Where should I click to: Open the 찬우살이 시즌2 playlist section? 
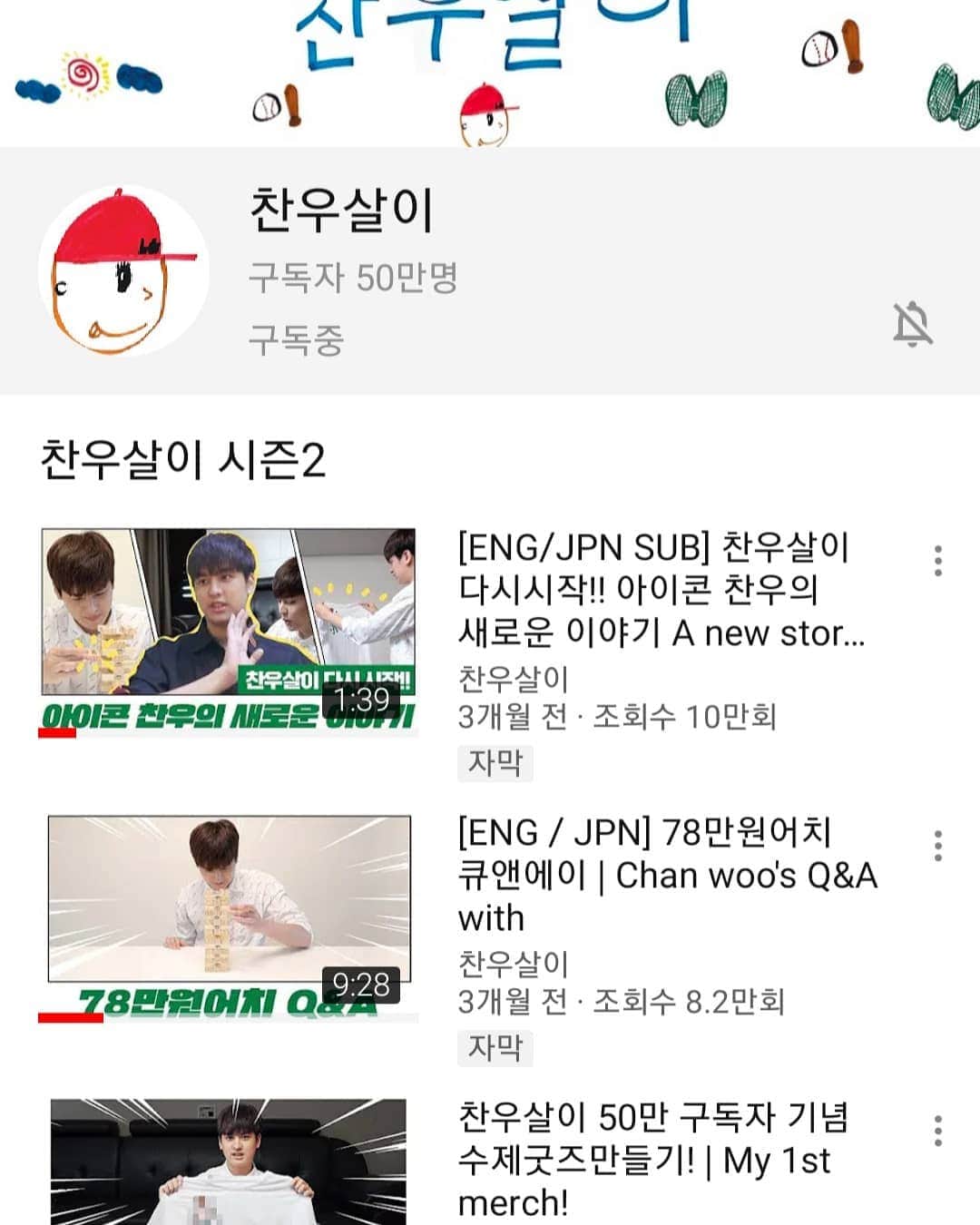(183, 460)
